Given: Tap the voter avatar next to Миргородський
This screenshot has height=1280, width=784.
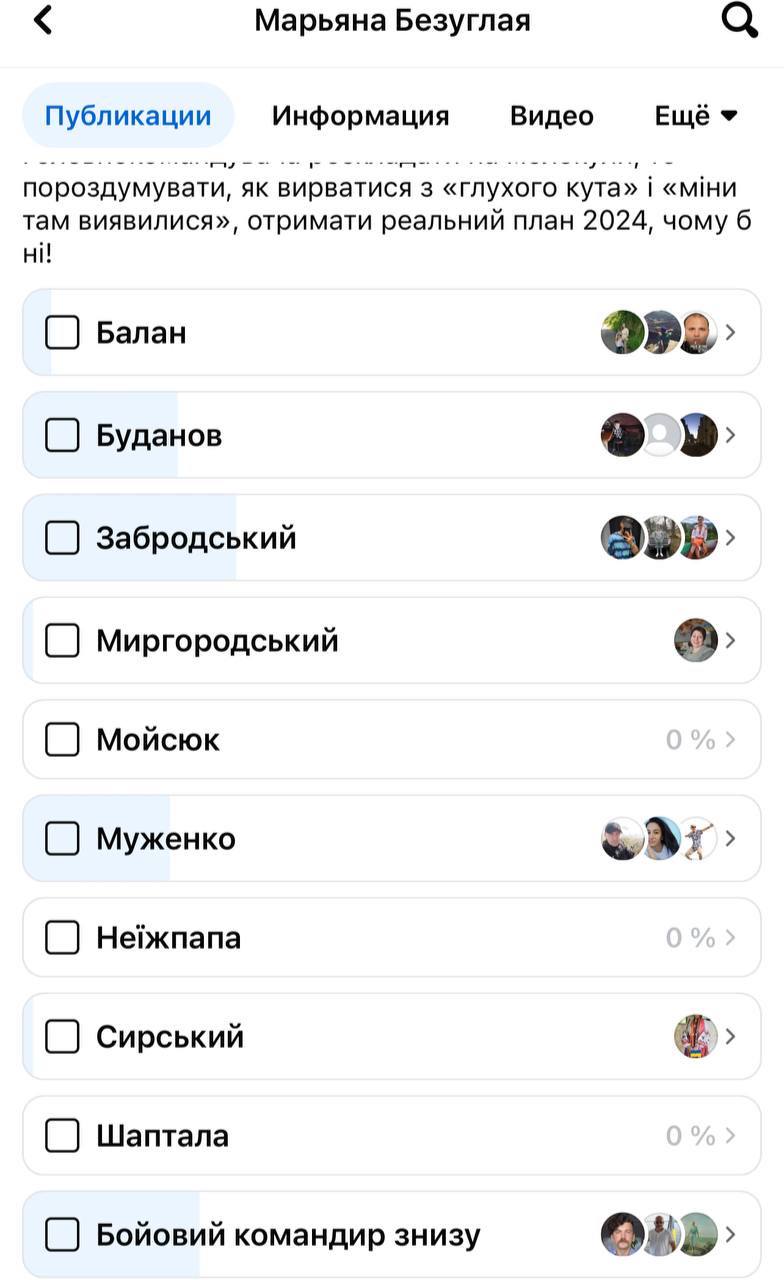Looking at the screenshot, I should pos(697,639).
